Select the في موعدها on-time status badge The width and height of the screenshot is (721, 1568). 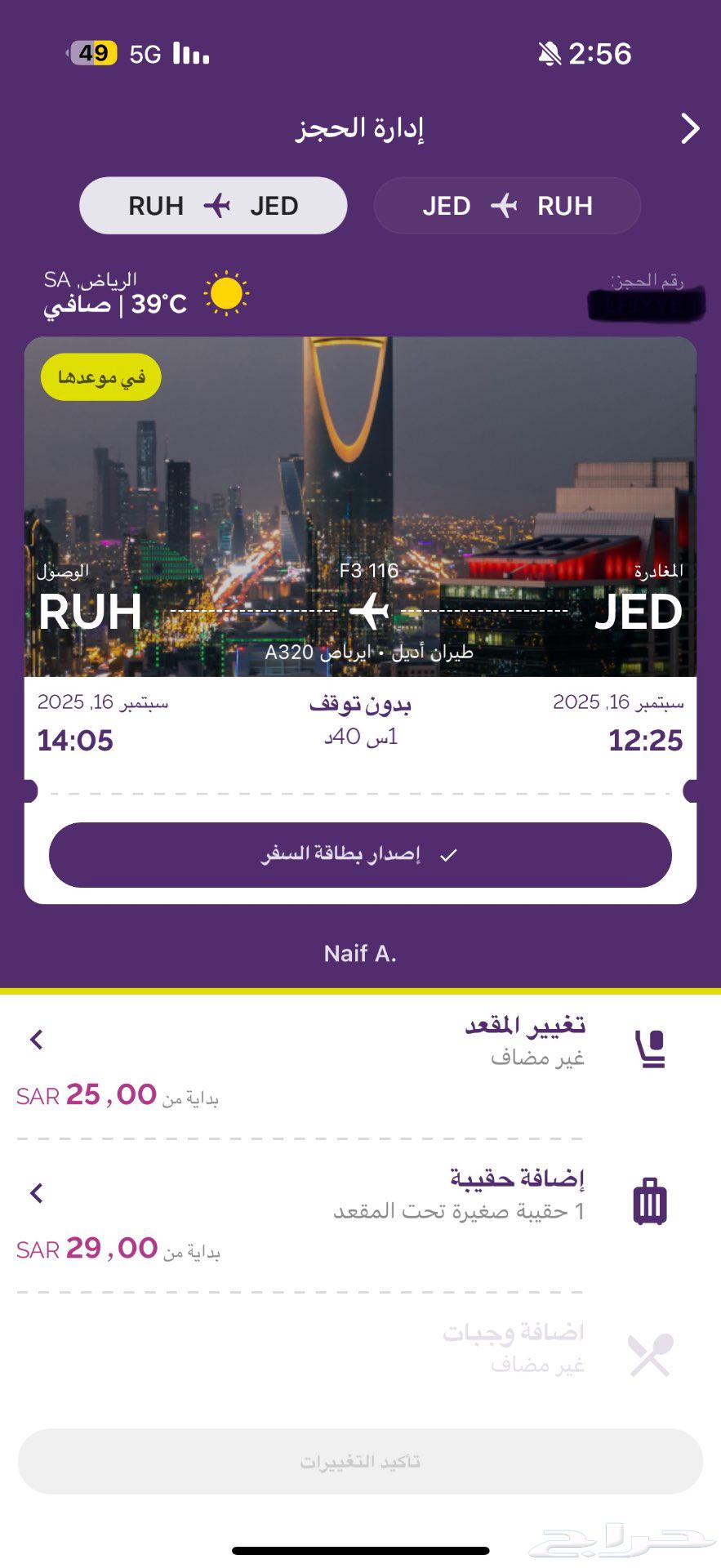(100, 376)
